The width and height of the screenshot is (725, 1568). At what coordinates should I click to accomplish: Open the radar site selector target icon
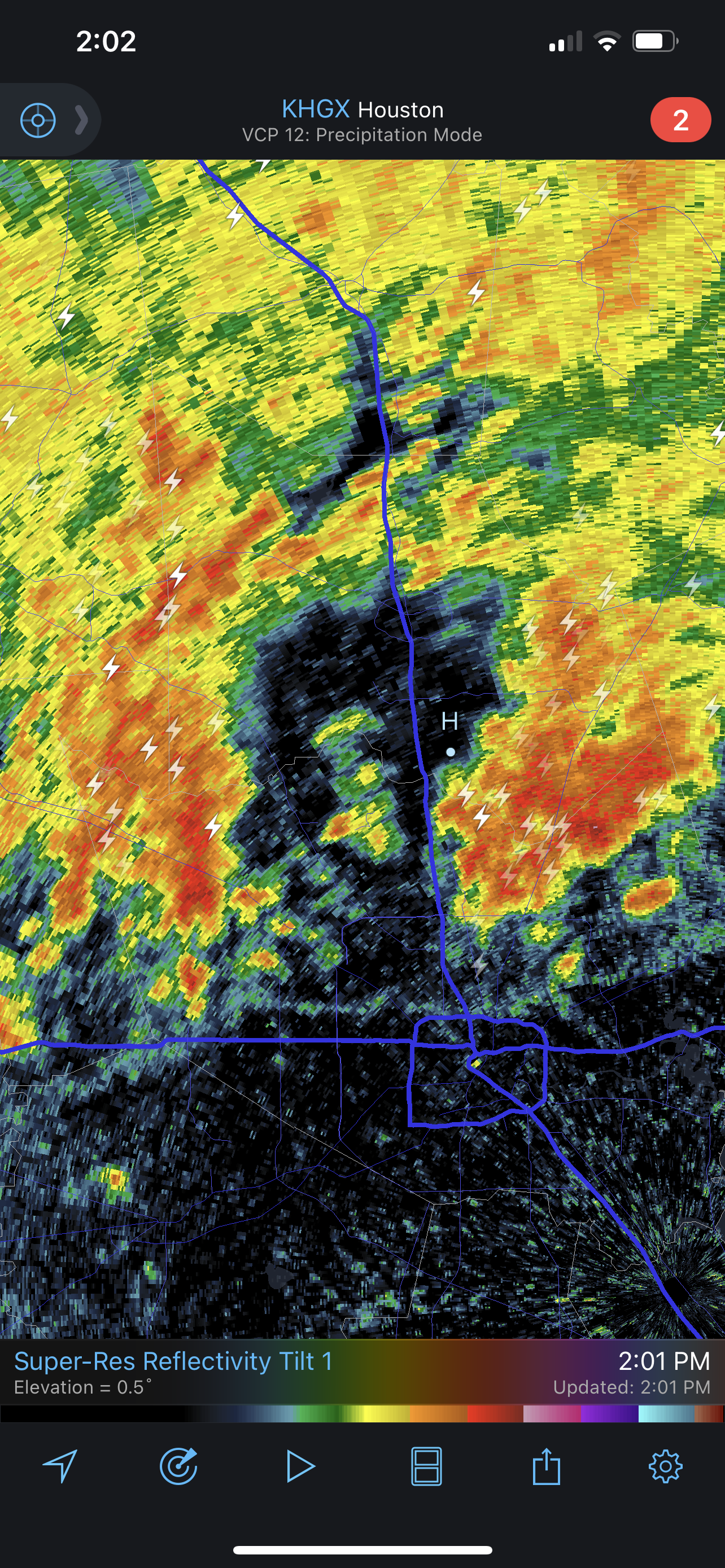pyautogui.click(x=38, y=121)
